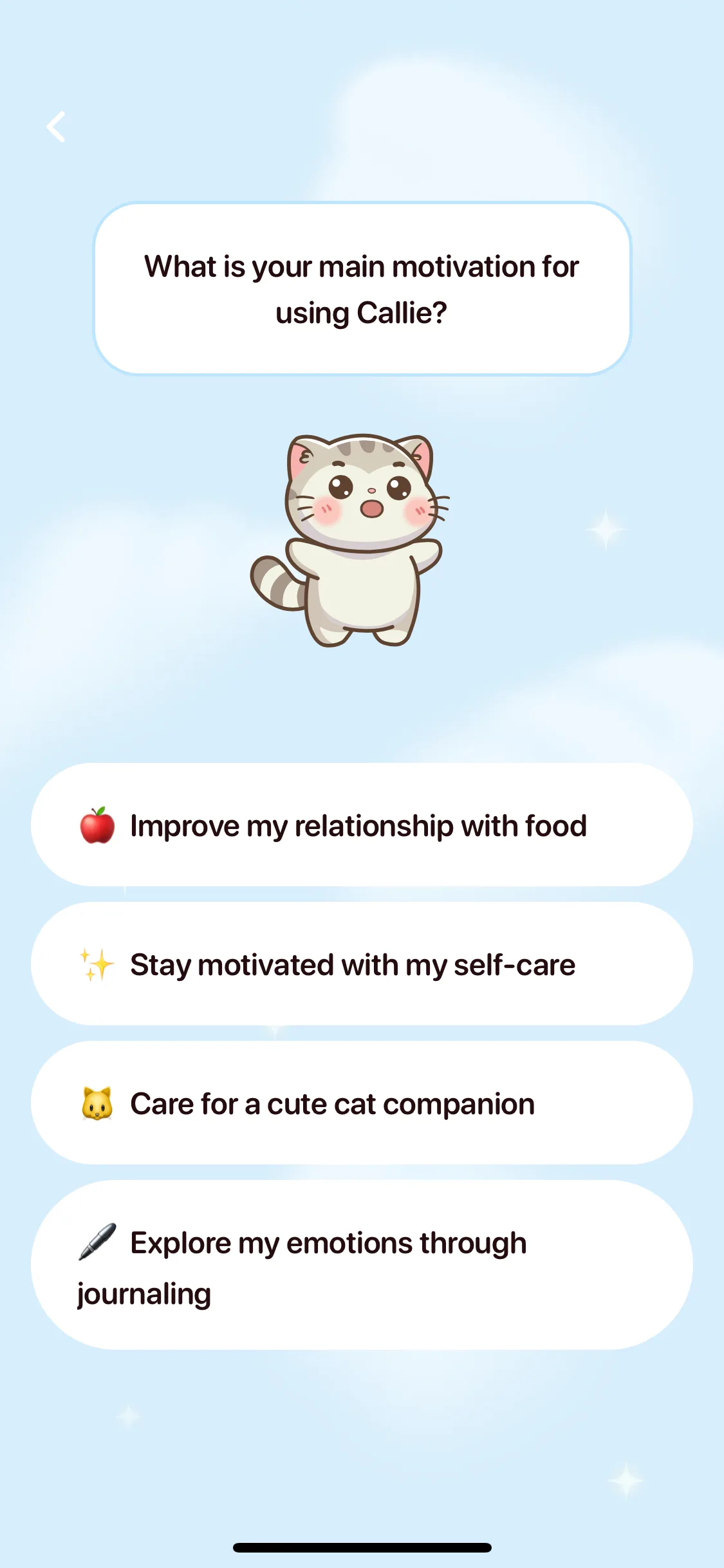Viewport: 724px width, 1568px height.
Task: Select Explore my emotions through journaling
Action: [x=362, y=1265]
